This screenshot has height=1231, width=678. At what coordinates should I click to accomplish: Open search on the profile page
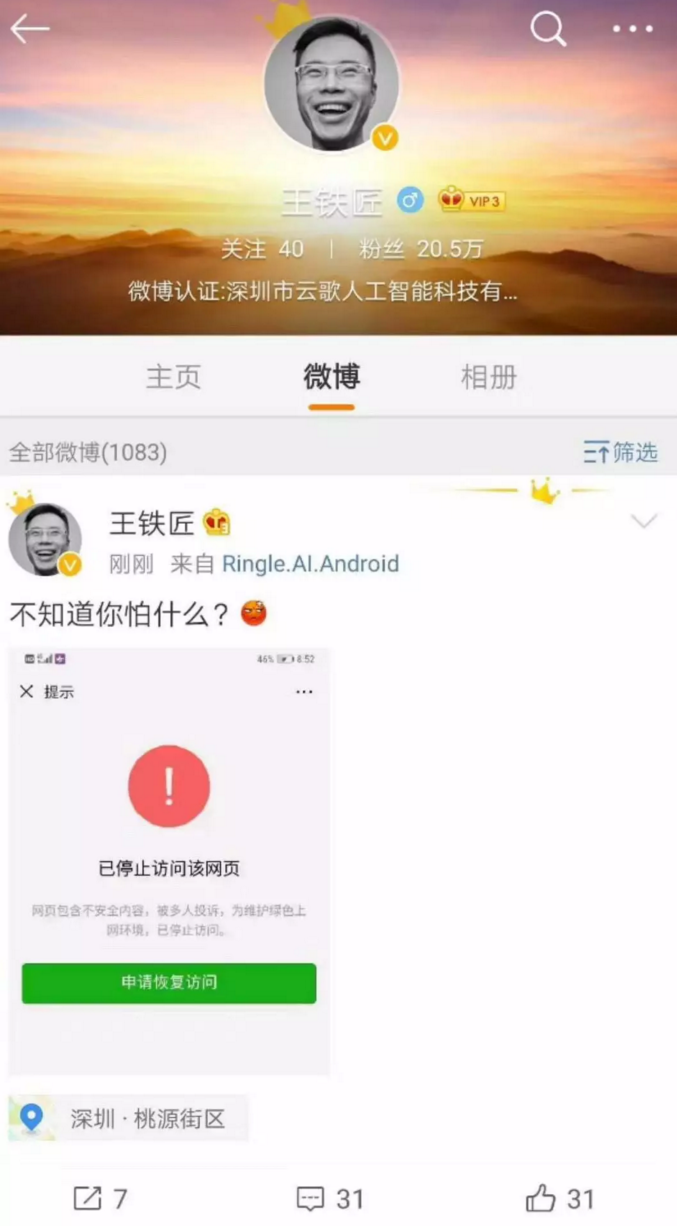tap(548, 29)
